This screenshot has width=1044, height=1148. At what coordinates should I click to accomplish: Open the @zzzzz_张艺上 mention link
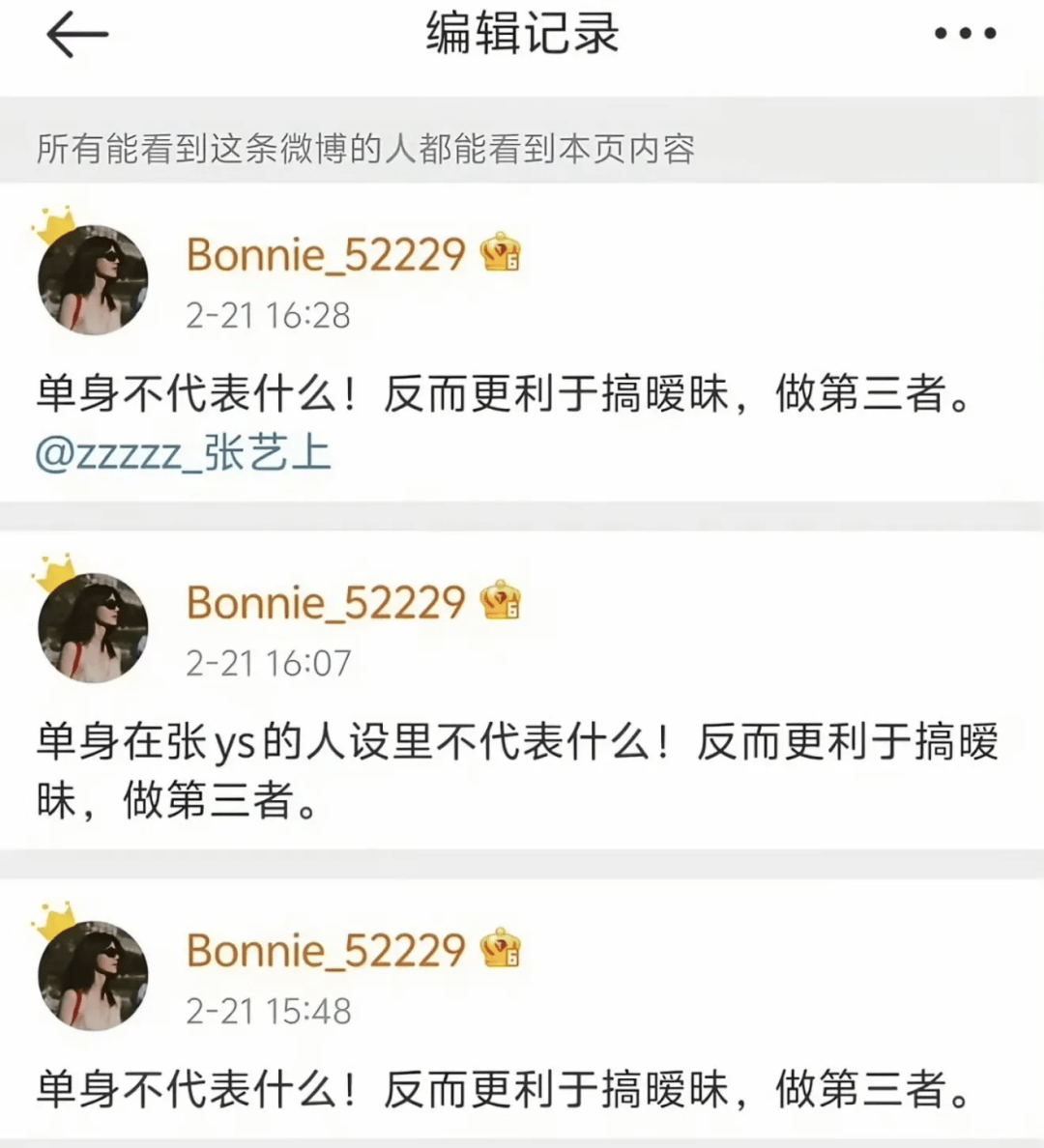(183, 454)
